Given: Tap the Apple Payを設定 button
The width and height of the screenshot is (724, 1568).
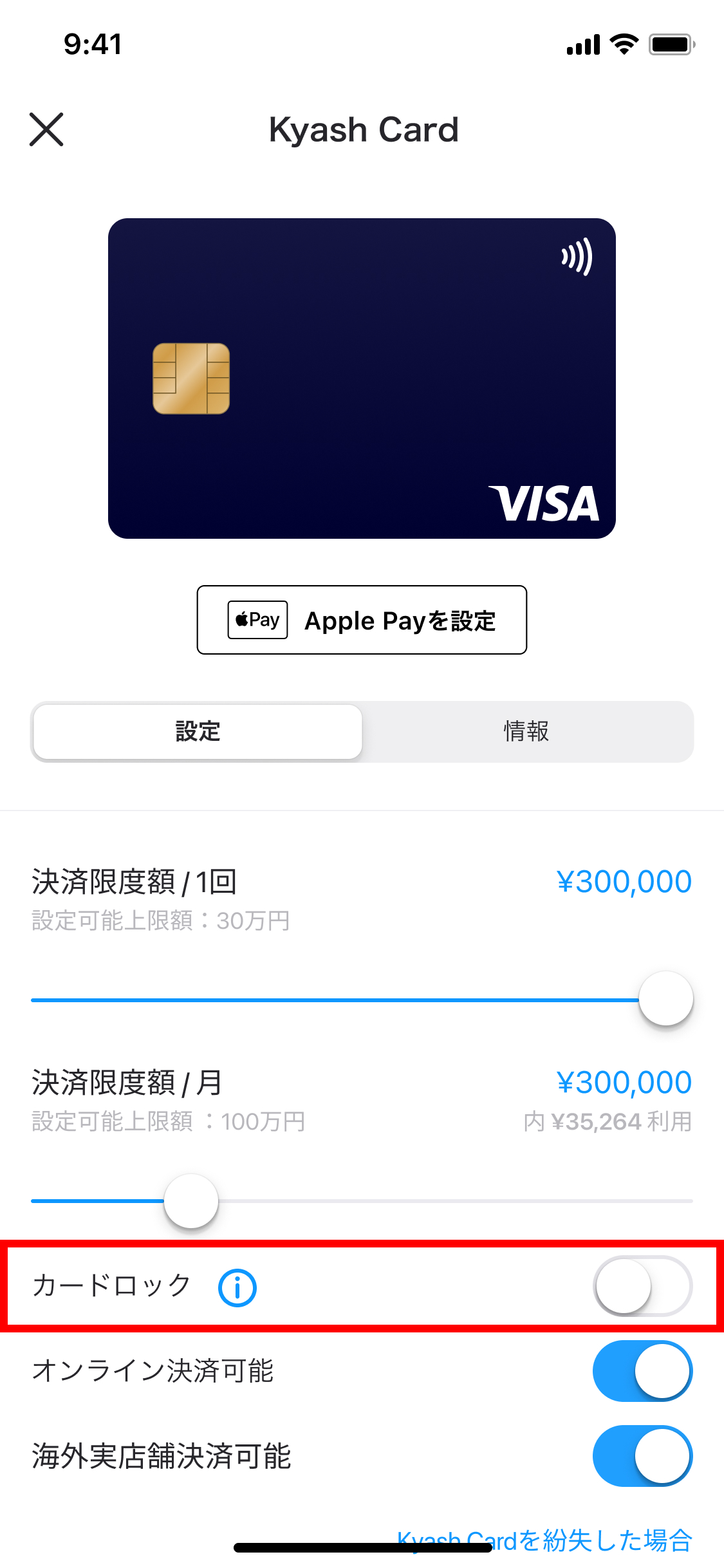Looking at the screenshot, I should tap(362, 620).
